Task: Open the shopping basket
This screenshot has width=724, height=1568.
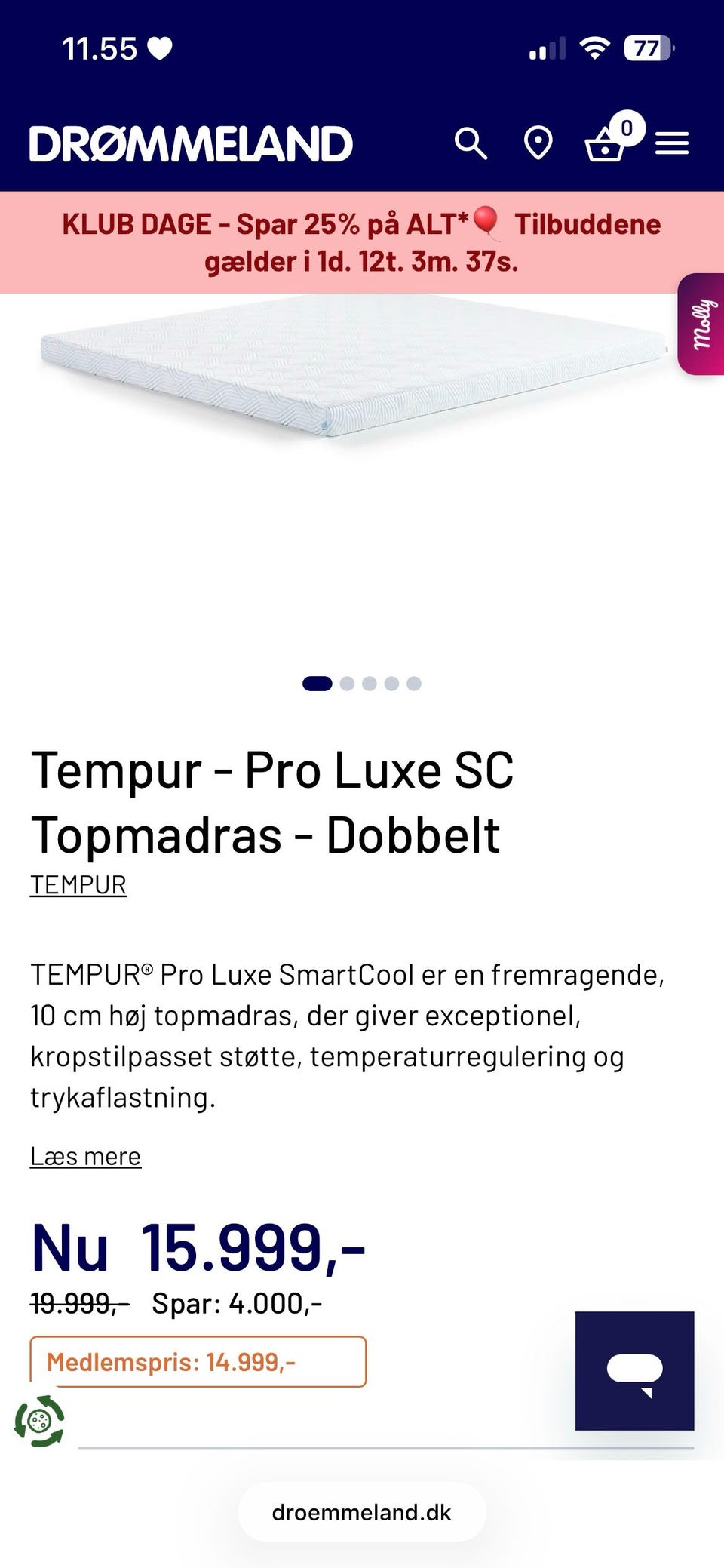Action: 606,143
